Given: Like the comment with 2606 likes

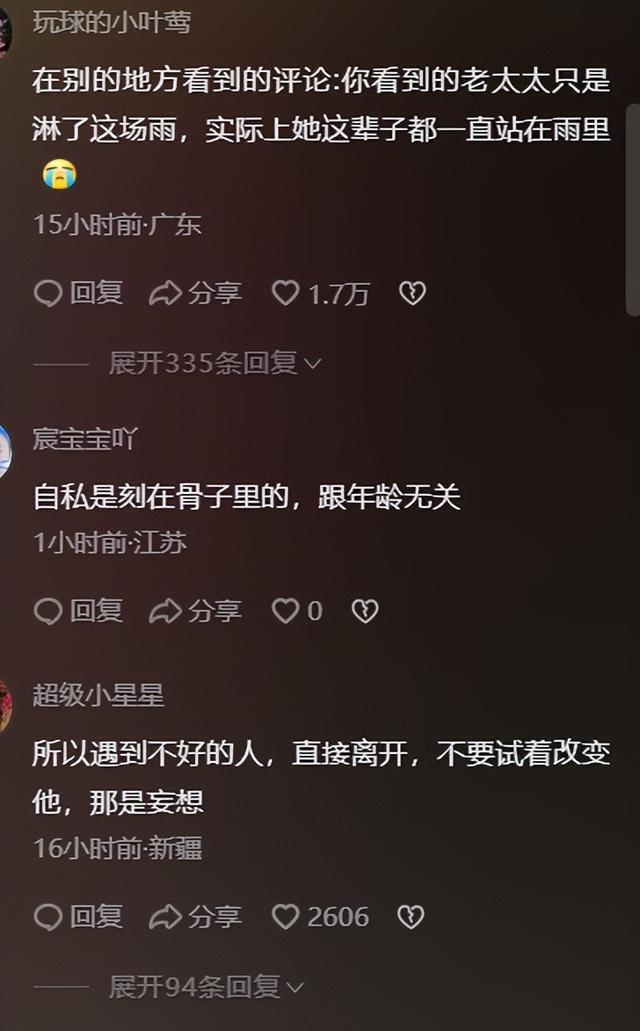Looking at the screenshot, I should [287, 916].
